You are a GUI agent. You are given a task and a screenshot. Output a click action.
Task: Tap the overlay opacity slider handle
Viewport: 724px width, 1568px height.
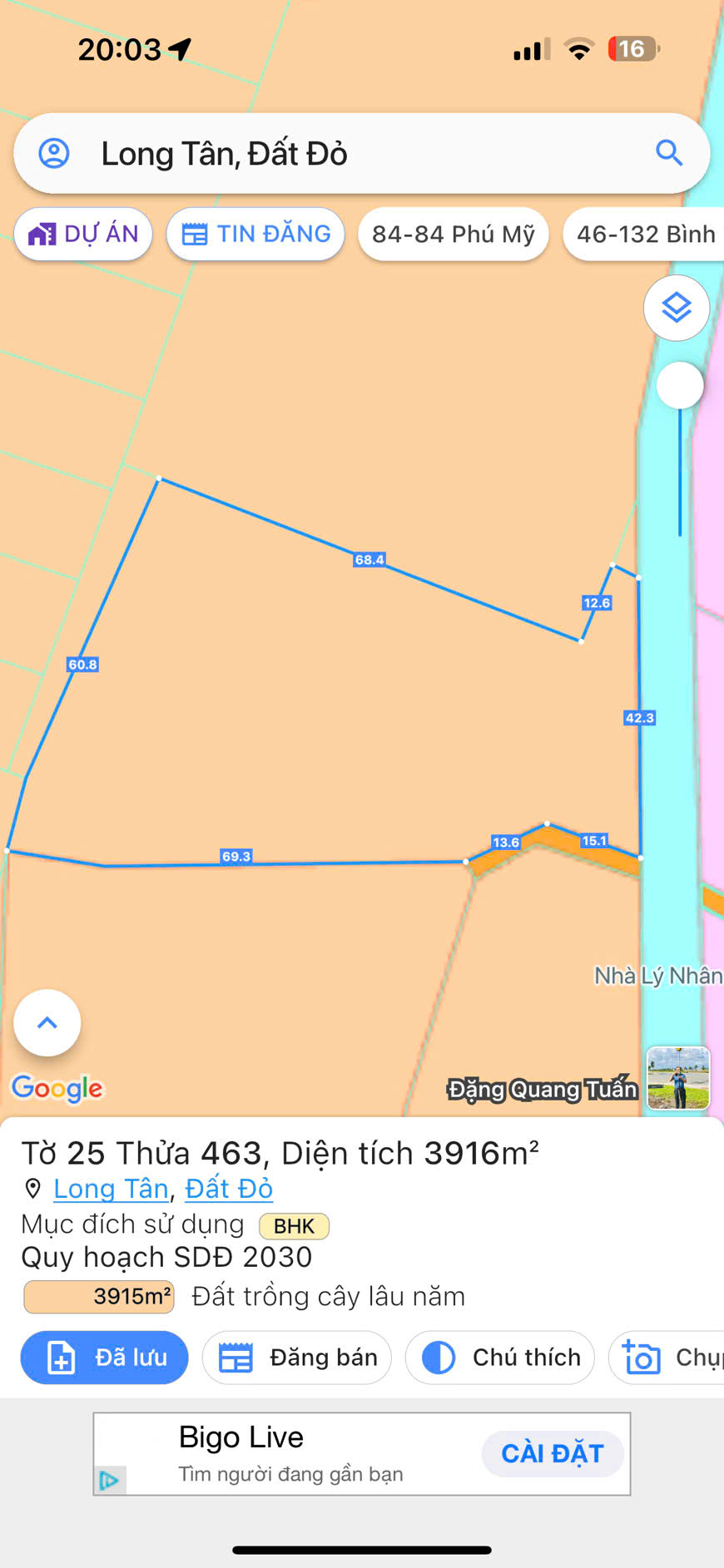pos(680,385)
